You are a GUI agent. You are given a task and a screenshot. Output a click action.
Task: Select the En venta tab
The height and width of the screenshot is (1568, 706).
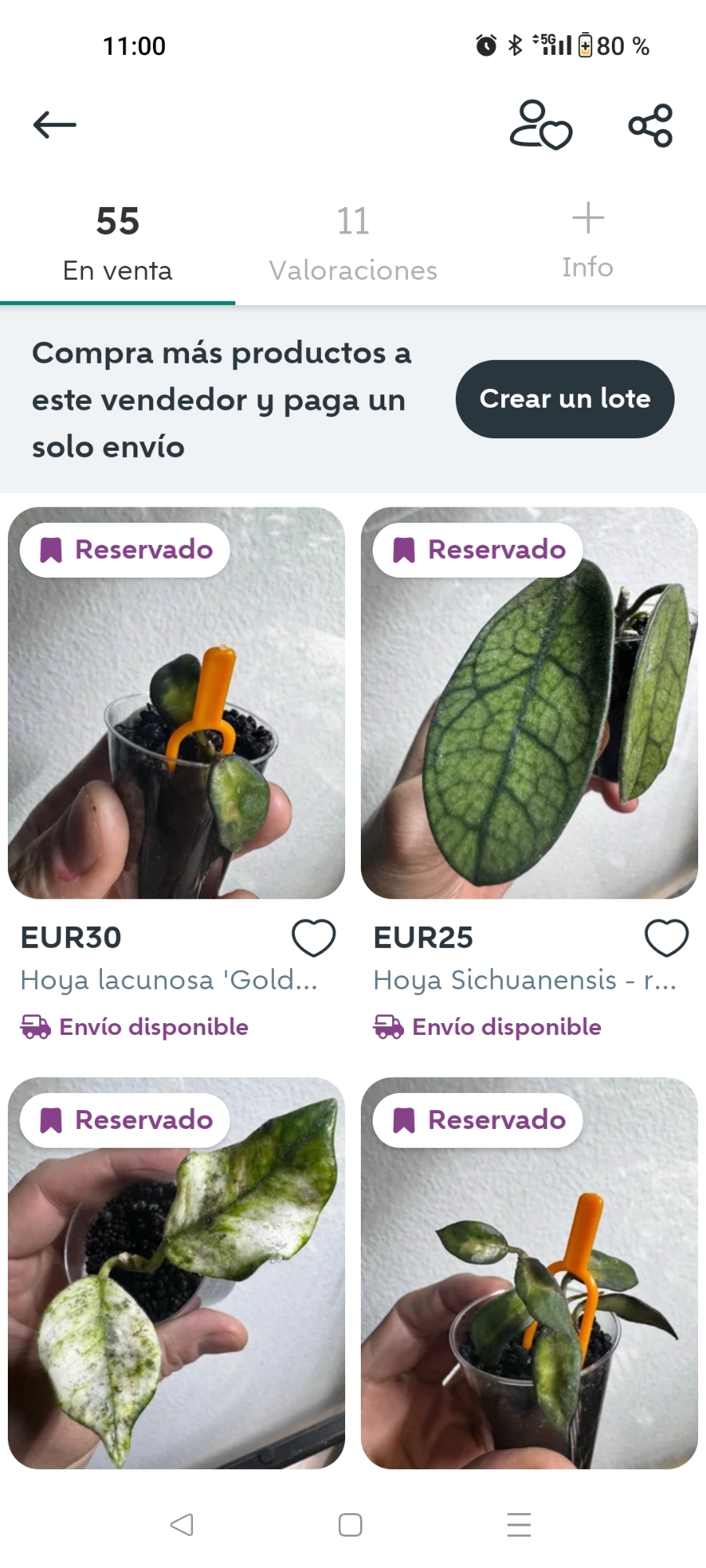click(x=118, y=243)
